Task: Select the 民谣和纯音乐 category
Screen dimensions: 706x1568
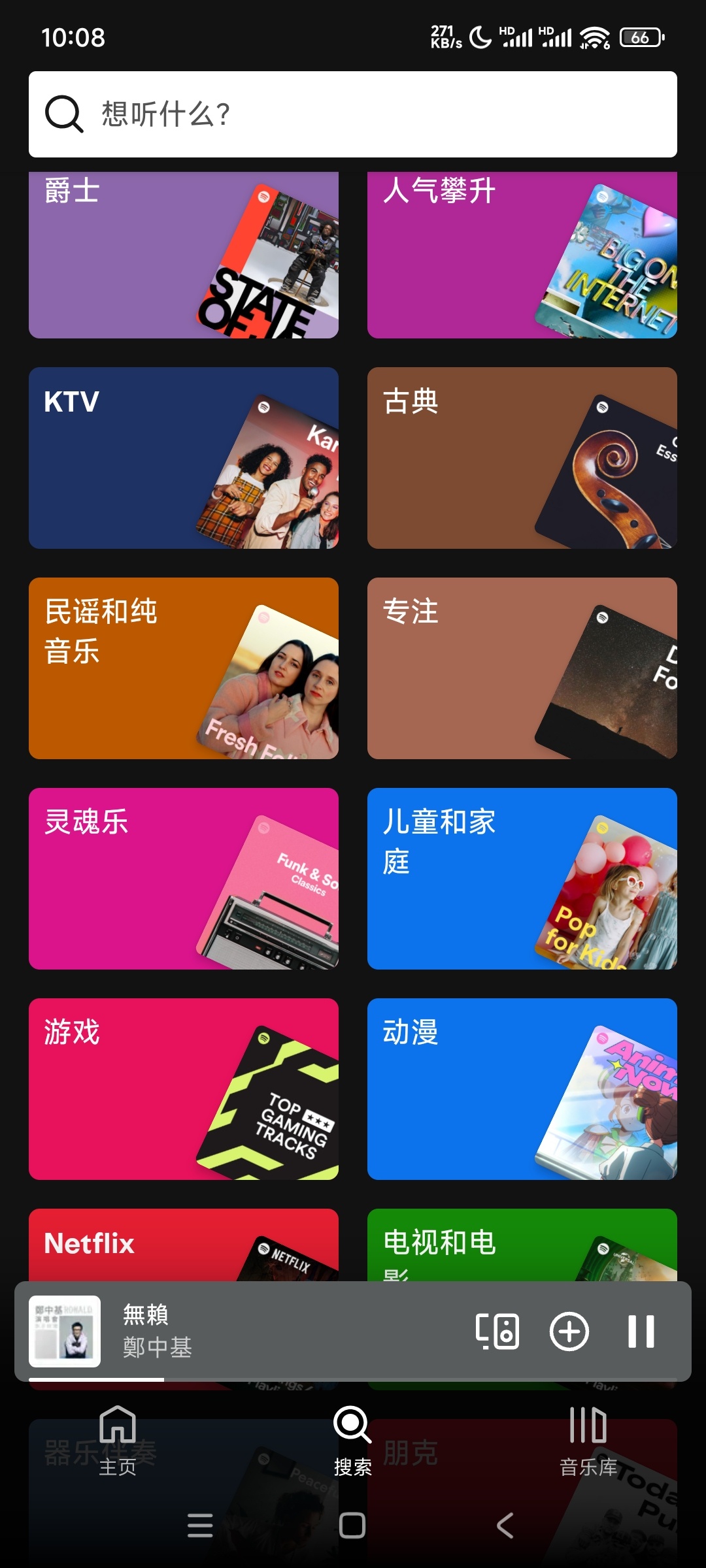Action: (183, 668)
